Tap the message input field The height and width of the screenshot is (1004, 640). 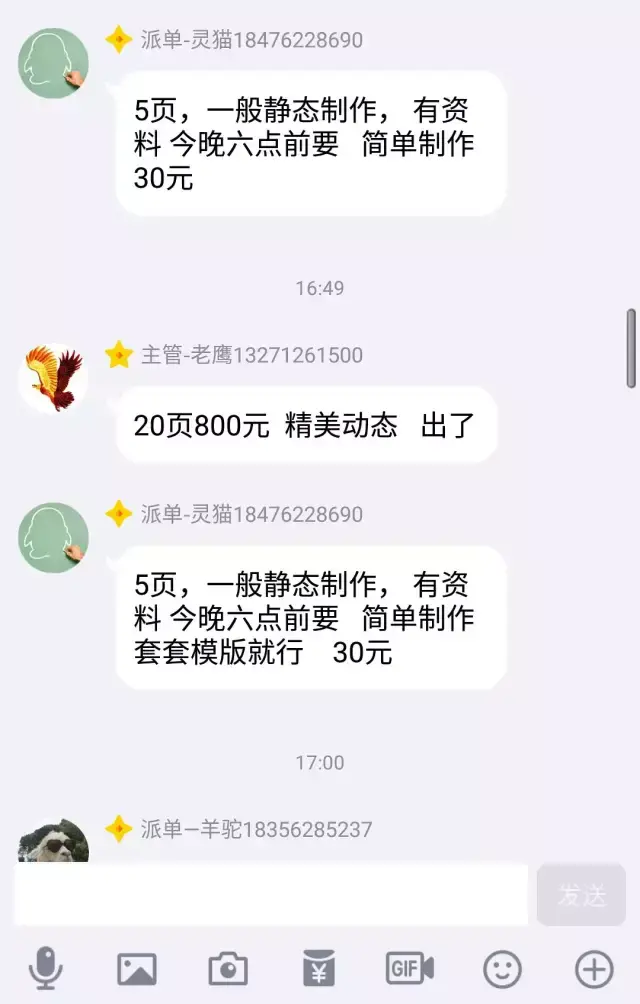click(270, 894)
